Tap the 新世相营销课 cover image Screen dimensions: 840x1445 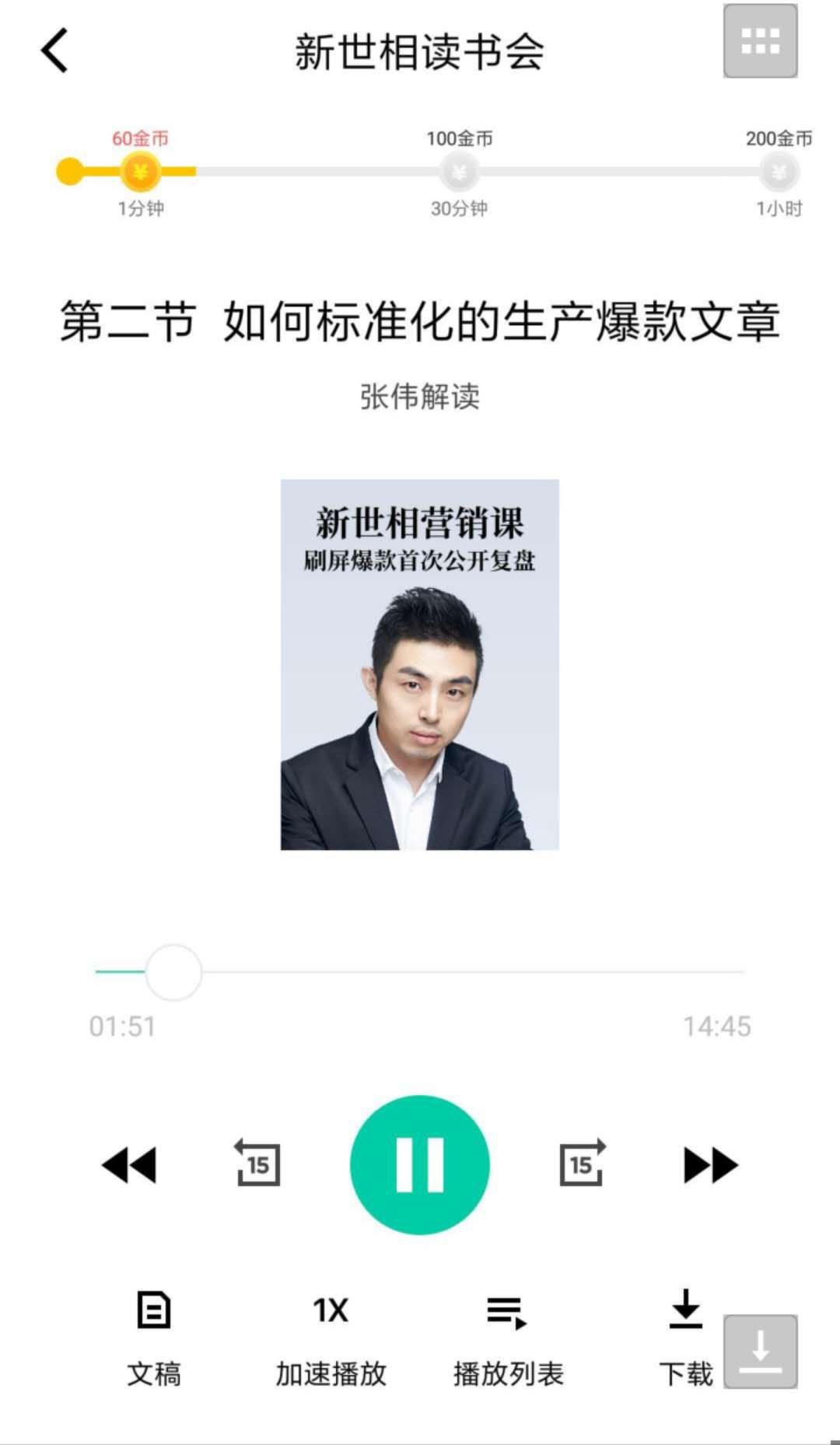coord(420,665)
